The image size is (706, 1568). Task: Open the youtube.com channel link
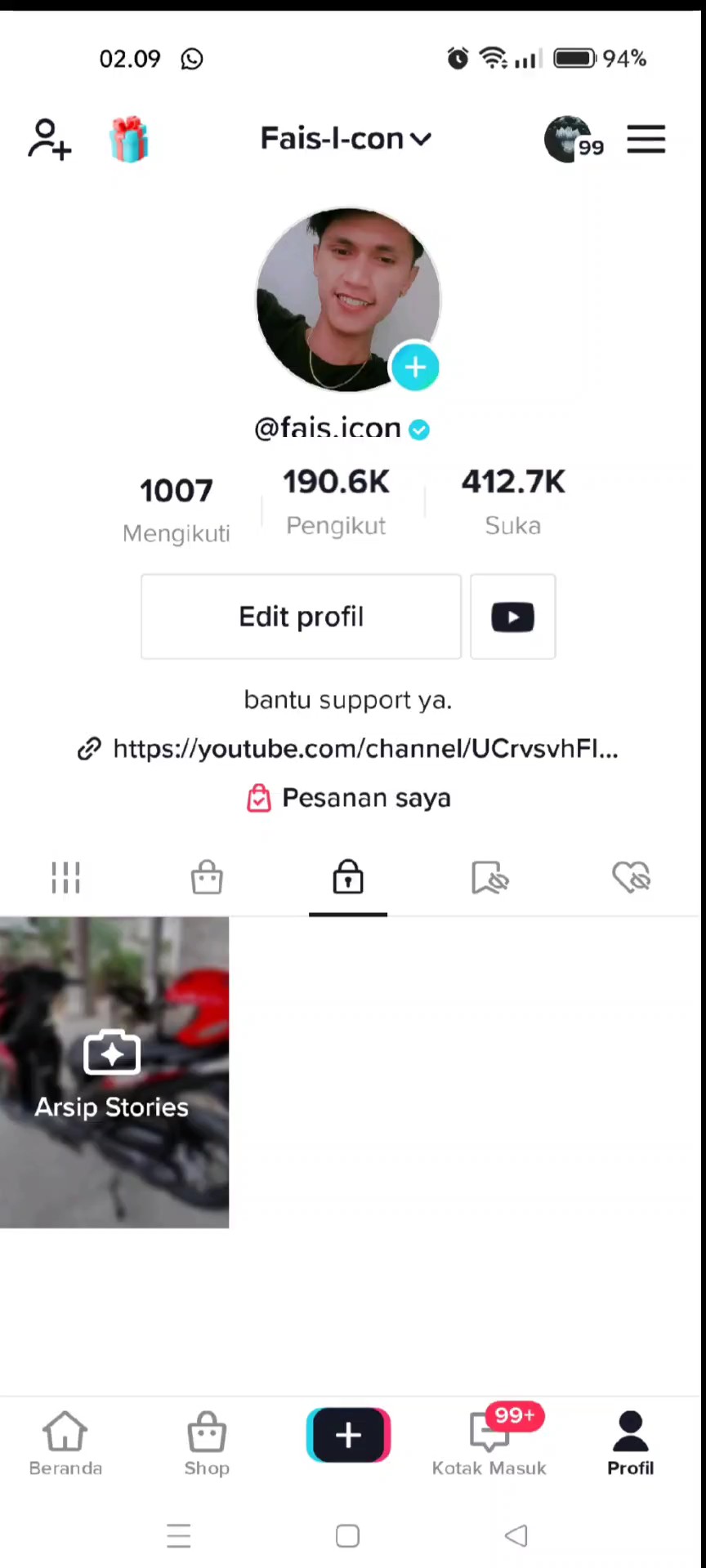coord(348,749)
